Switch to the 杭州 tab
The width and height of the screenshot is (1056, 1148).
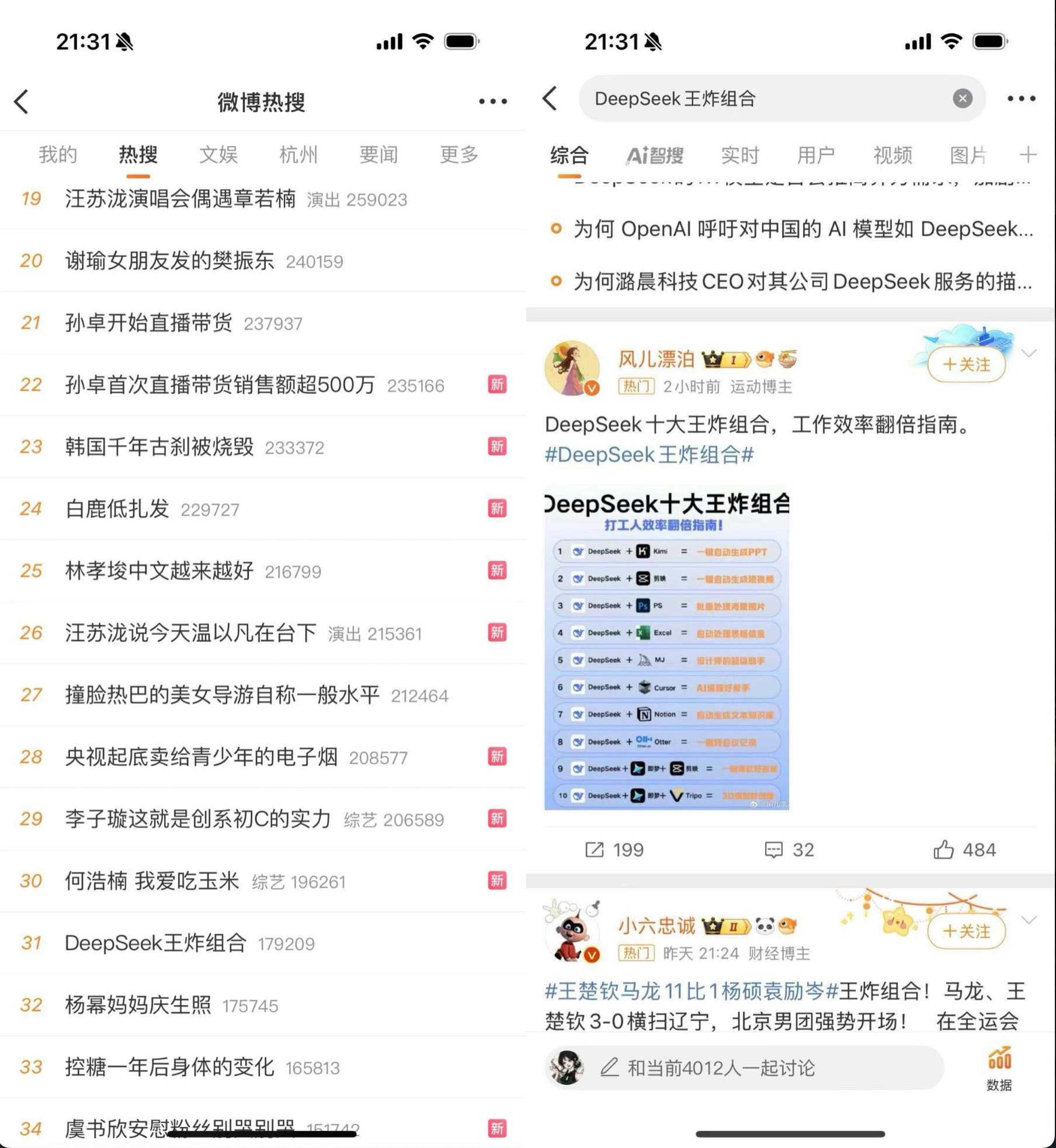tap(298, 155)
